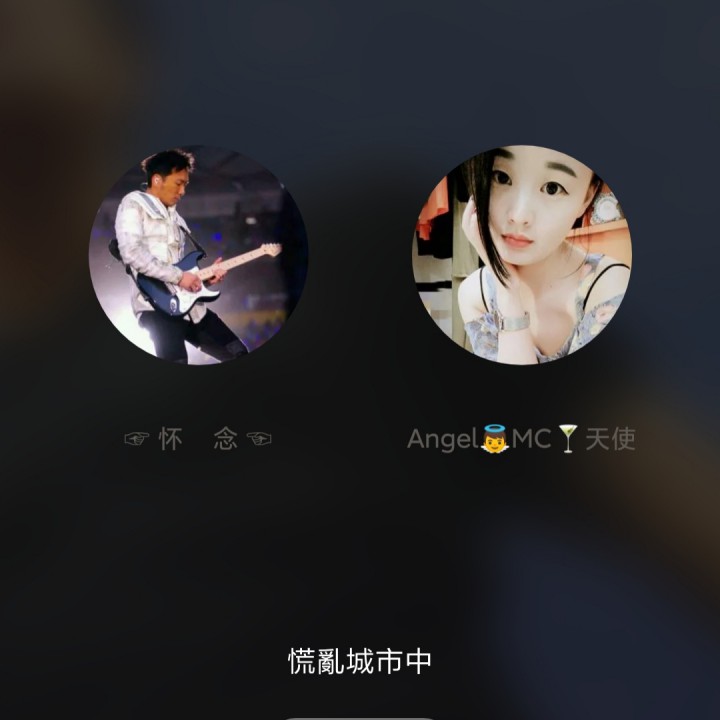View Angel MC 天使's avatar
720x720 pixels.
click(x=522, y=256)
